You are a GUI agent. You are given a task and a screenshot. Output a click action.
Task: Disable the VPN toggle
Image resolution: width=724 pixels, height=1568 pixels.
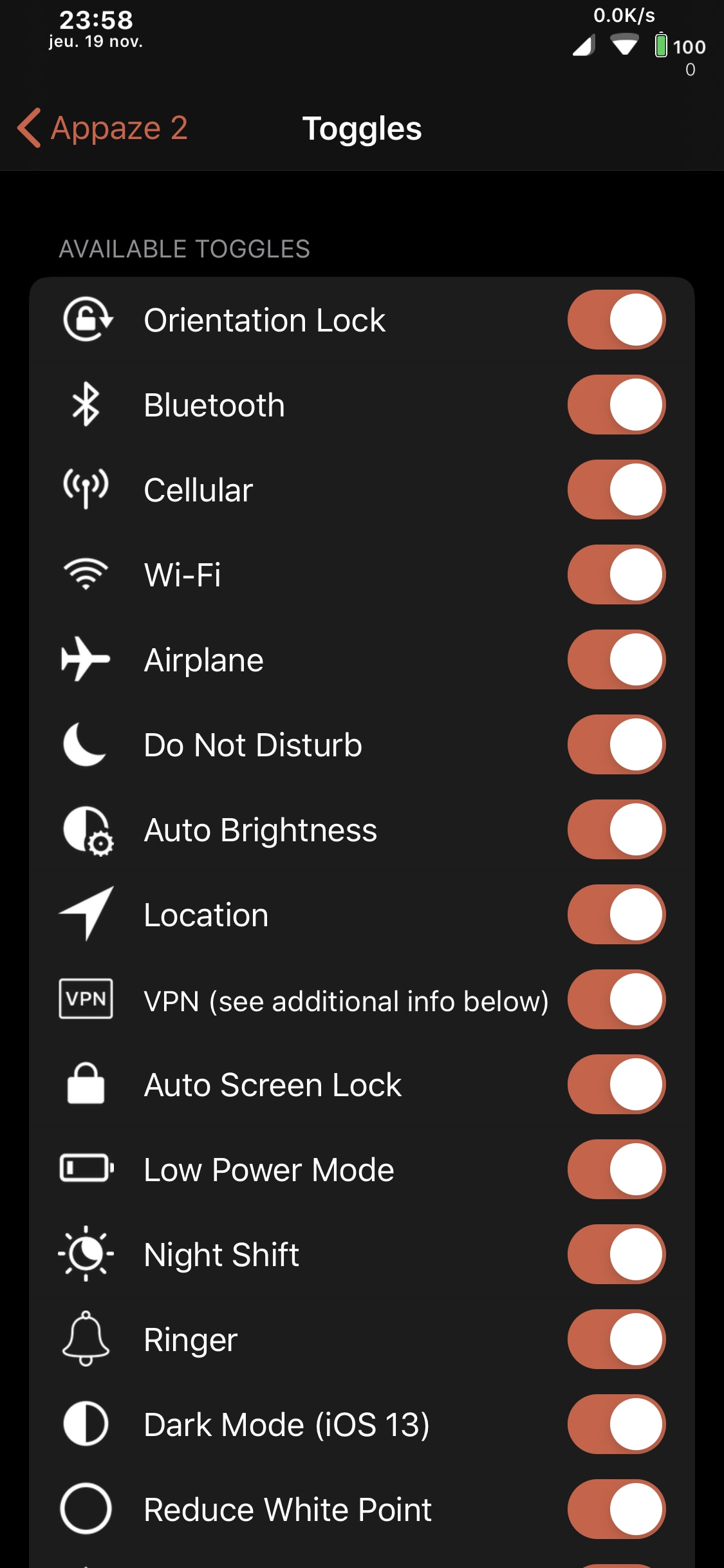[617, 1000]
